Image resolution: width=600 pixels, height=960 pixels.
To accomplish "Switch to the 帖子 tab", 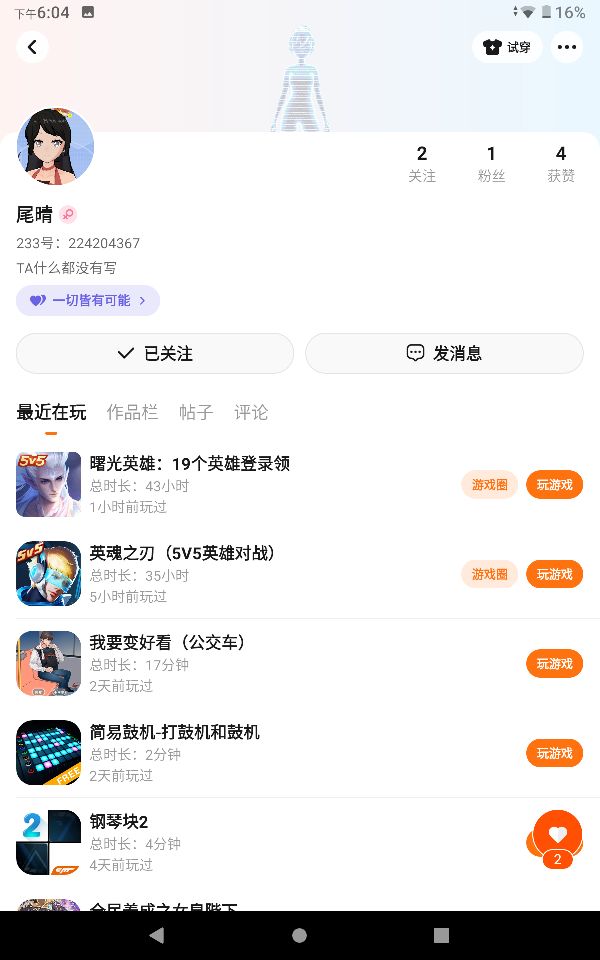I will coord(196,412).
